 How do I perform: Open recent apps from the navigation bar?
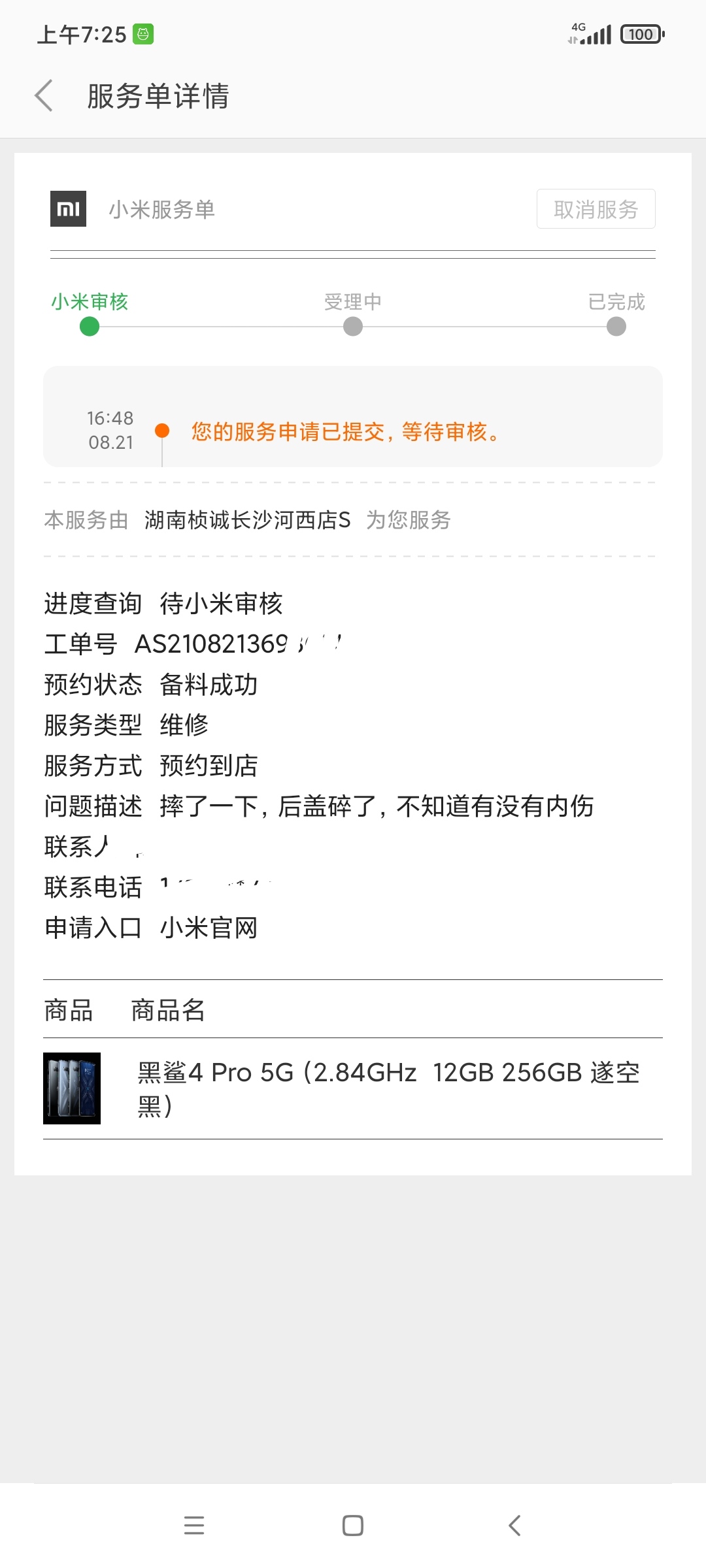click(194, 1526)
